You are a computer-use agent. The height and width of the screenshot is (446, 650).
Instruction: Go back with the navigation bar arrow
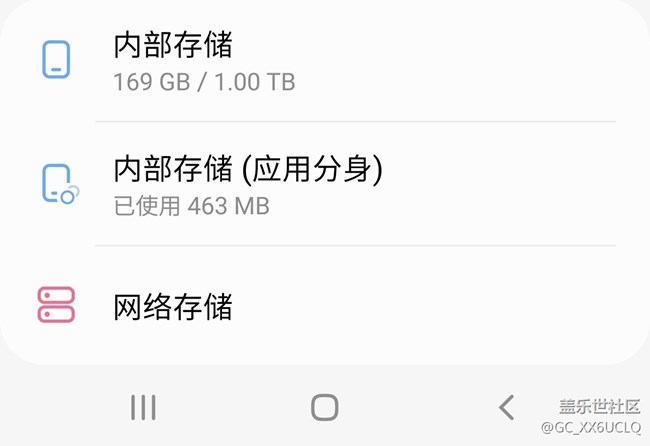click(507, 407)
